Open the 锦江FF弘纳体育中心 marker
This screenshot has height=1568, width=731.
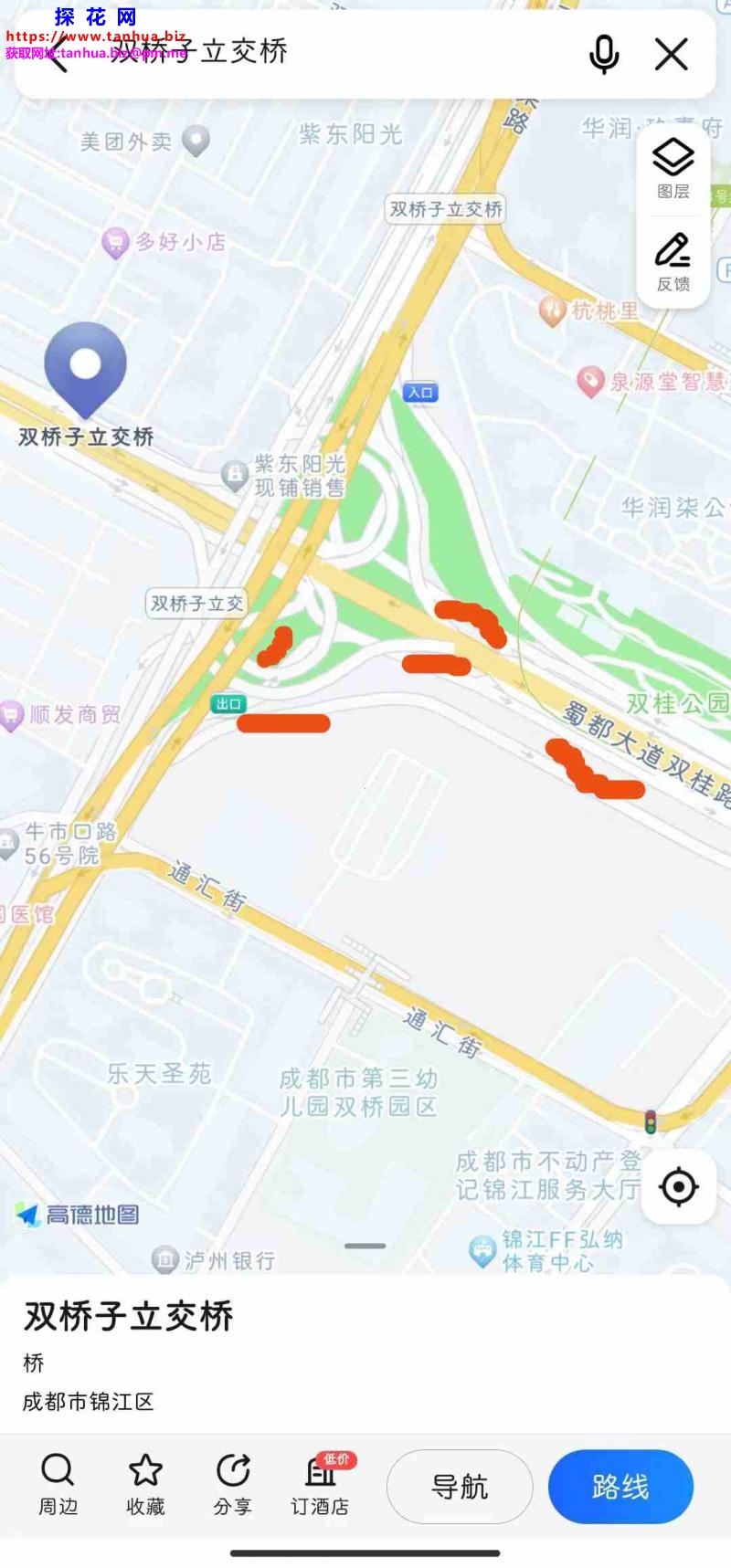point(482,1250)
